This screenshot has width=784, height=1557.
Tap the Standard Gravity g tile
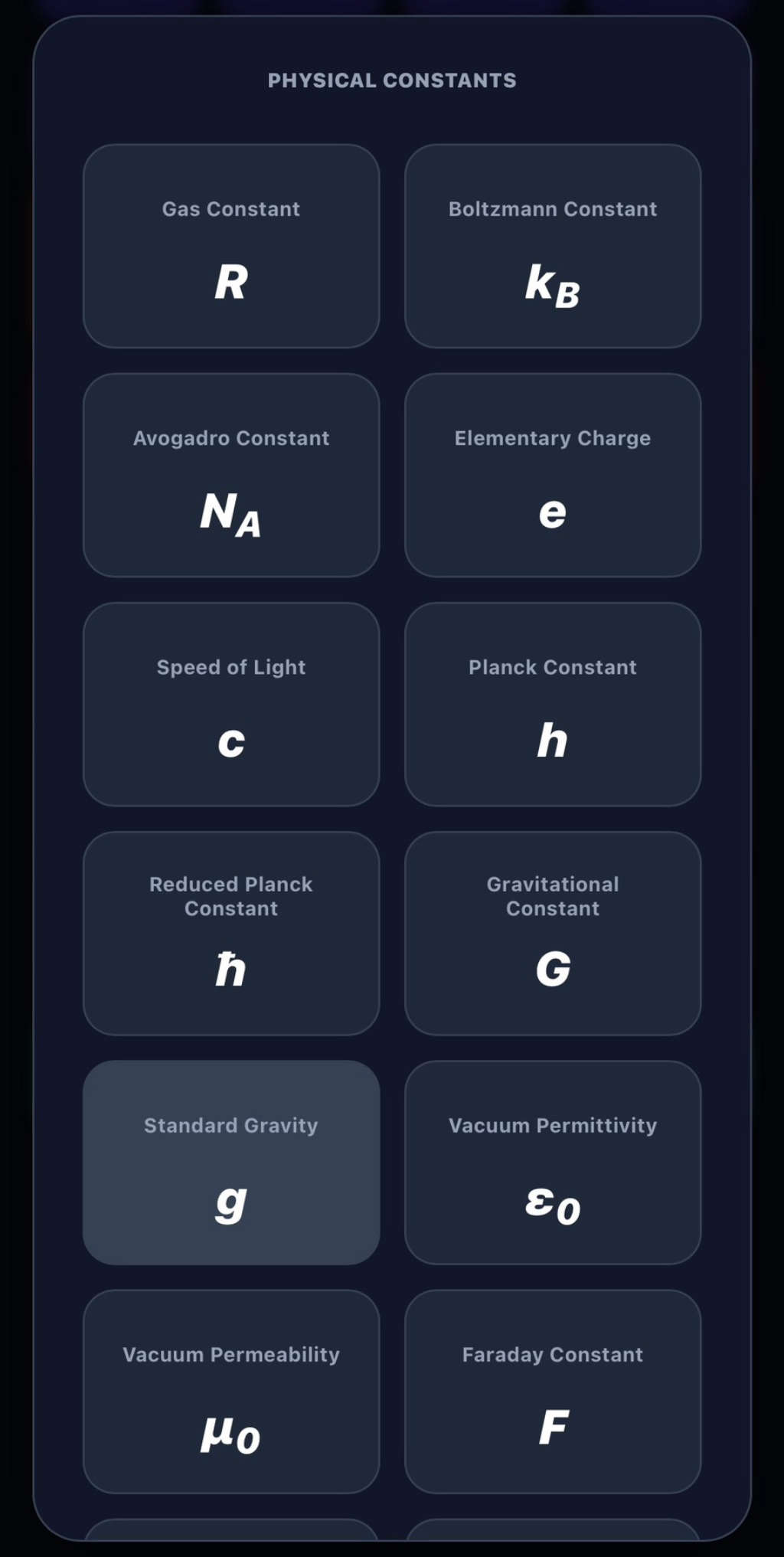231,1163
